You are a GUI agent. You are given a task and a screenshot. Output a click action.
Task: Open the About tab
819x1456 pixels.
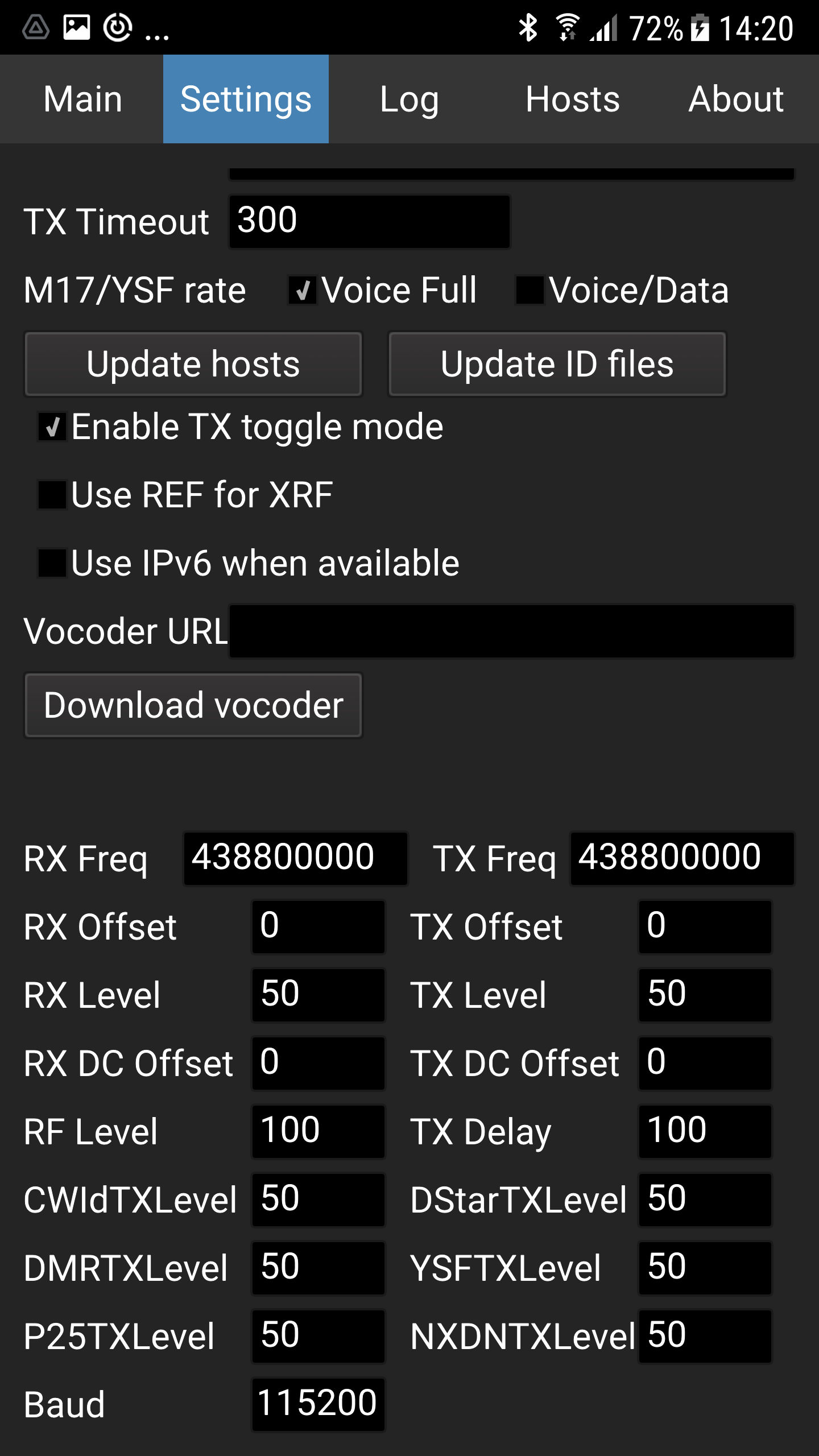736,100
